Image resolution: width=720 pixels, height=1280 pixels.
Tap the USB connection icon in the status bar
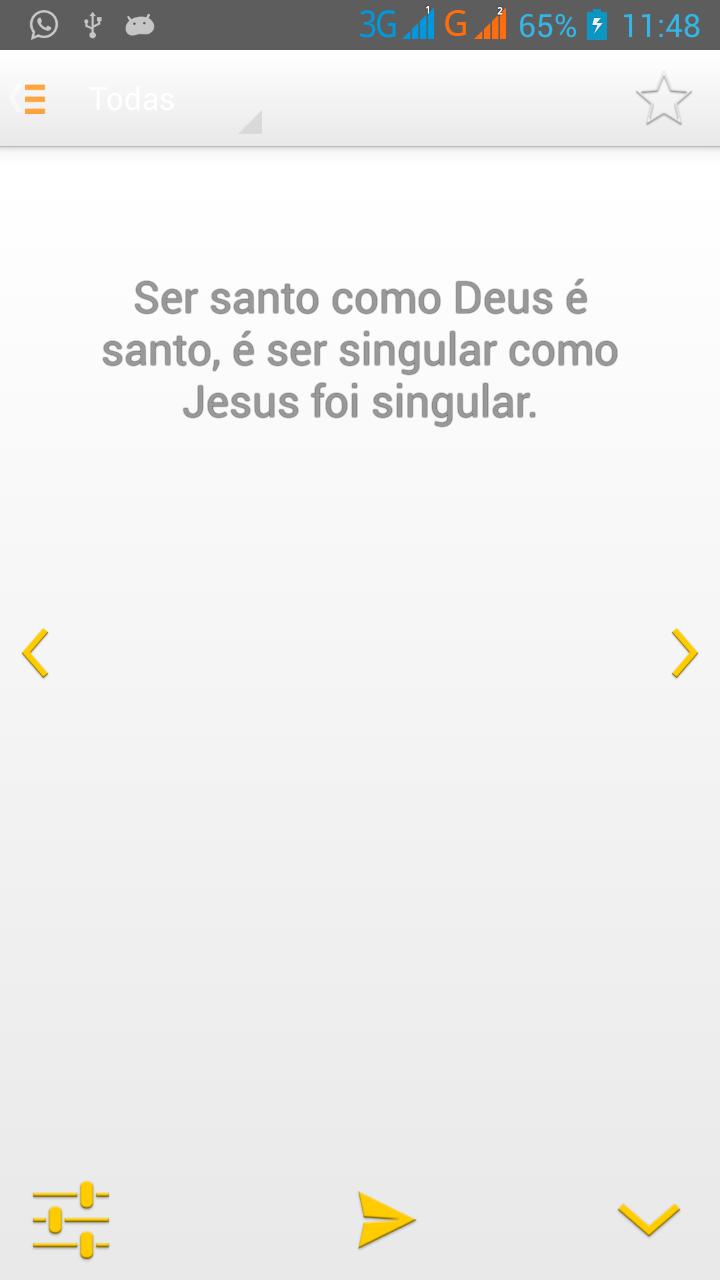pos(94,24)
